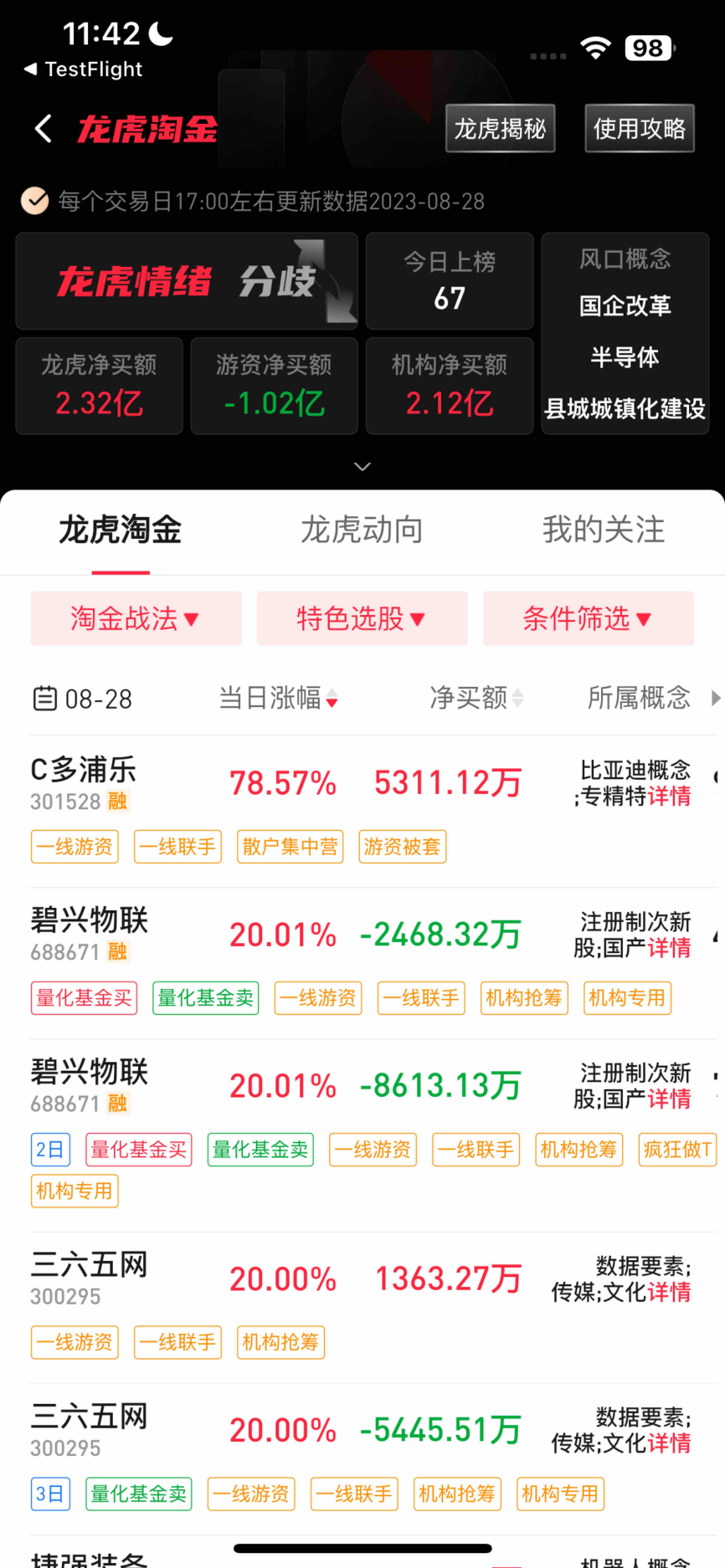Image resolution: width=725 pixels, height=1568 pixels.
Task: Open the 特色选股 dropdown
Action: click(362, 619)
